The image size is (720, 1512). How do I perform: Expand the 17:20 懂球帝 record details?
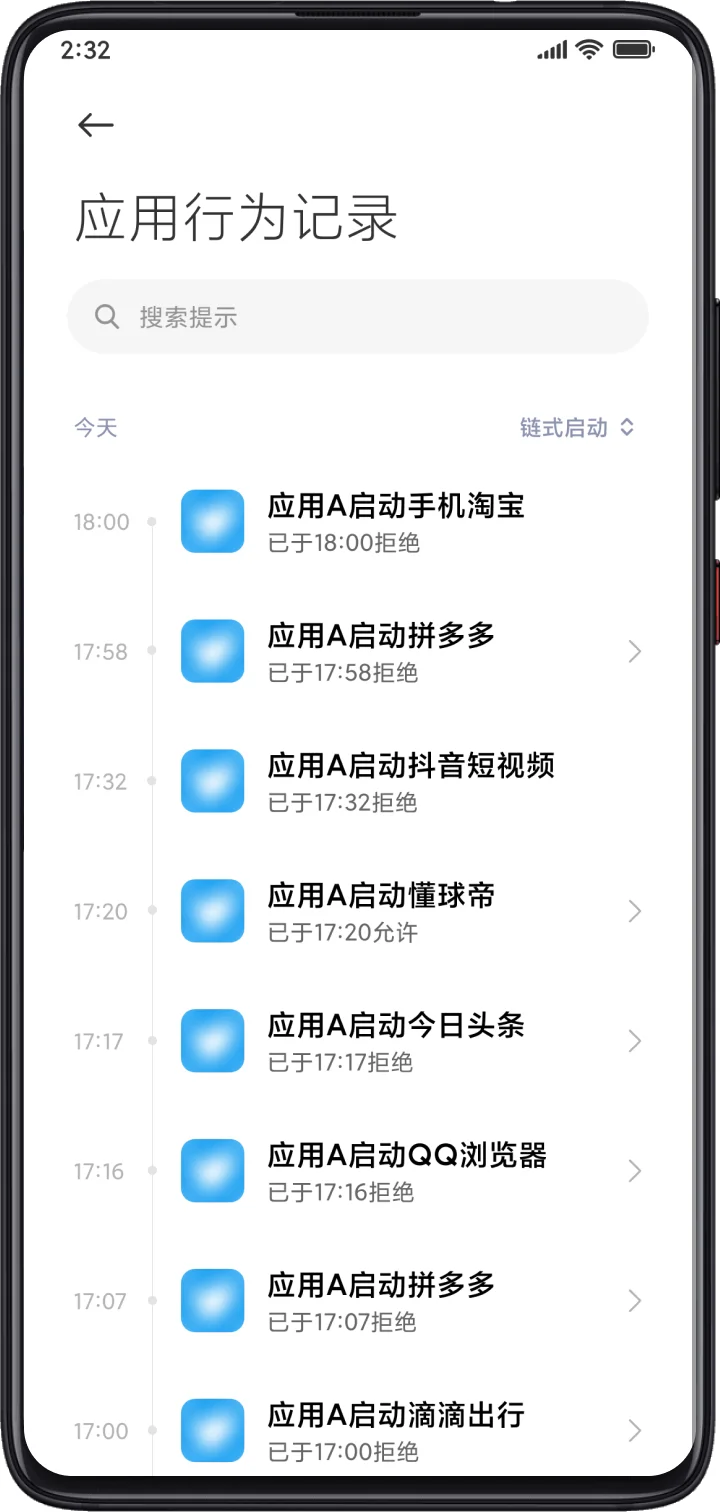636,911
